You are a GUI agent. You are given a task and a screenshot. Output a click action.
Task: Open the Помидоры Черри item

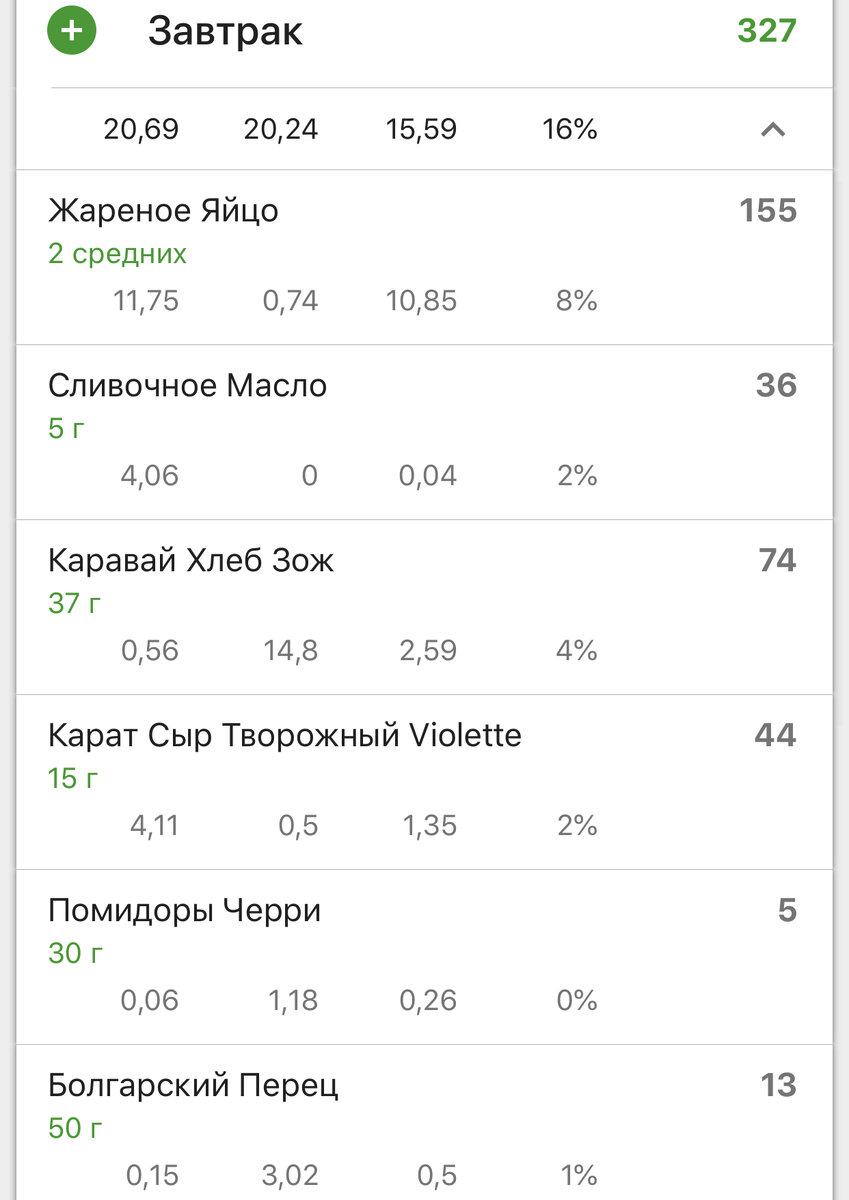click(x=184, y=911)
